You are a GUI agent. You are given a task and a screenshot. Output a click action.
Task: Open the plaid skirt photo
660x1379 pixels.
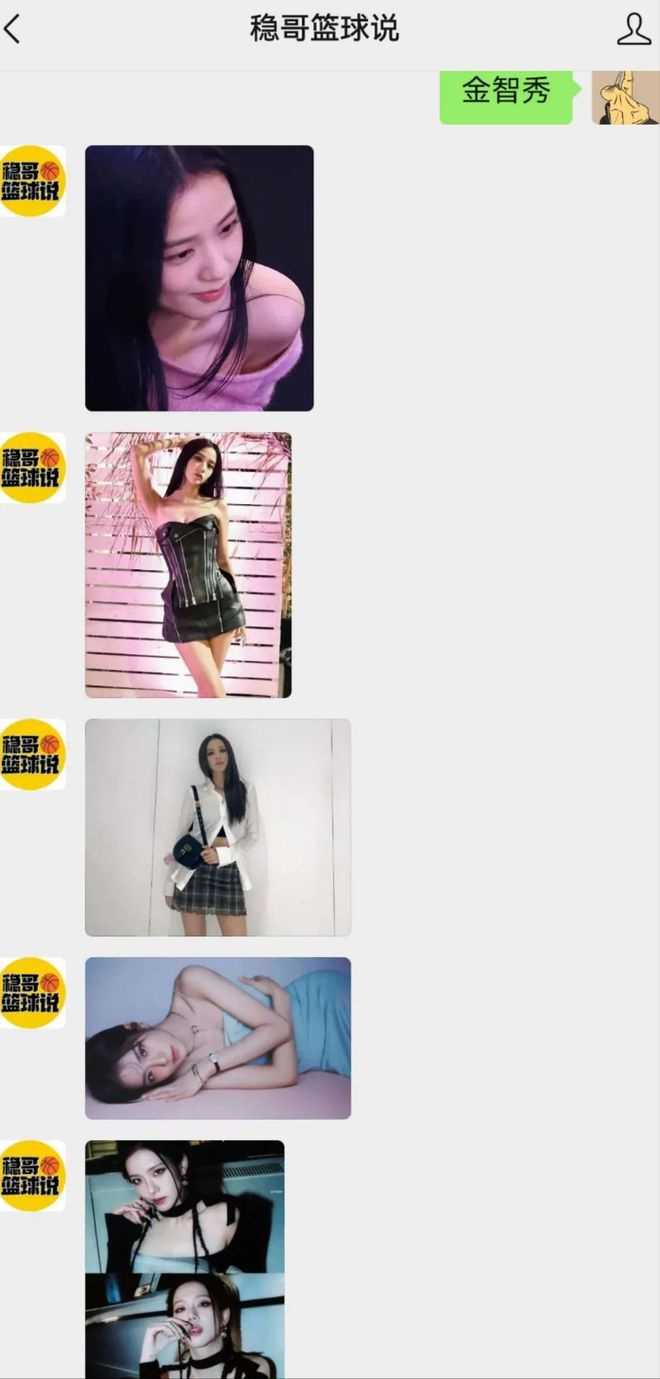[217, 827]
